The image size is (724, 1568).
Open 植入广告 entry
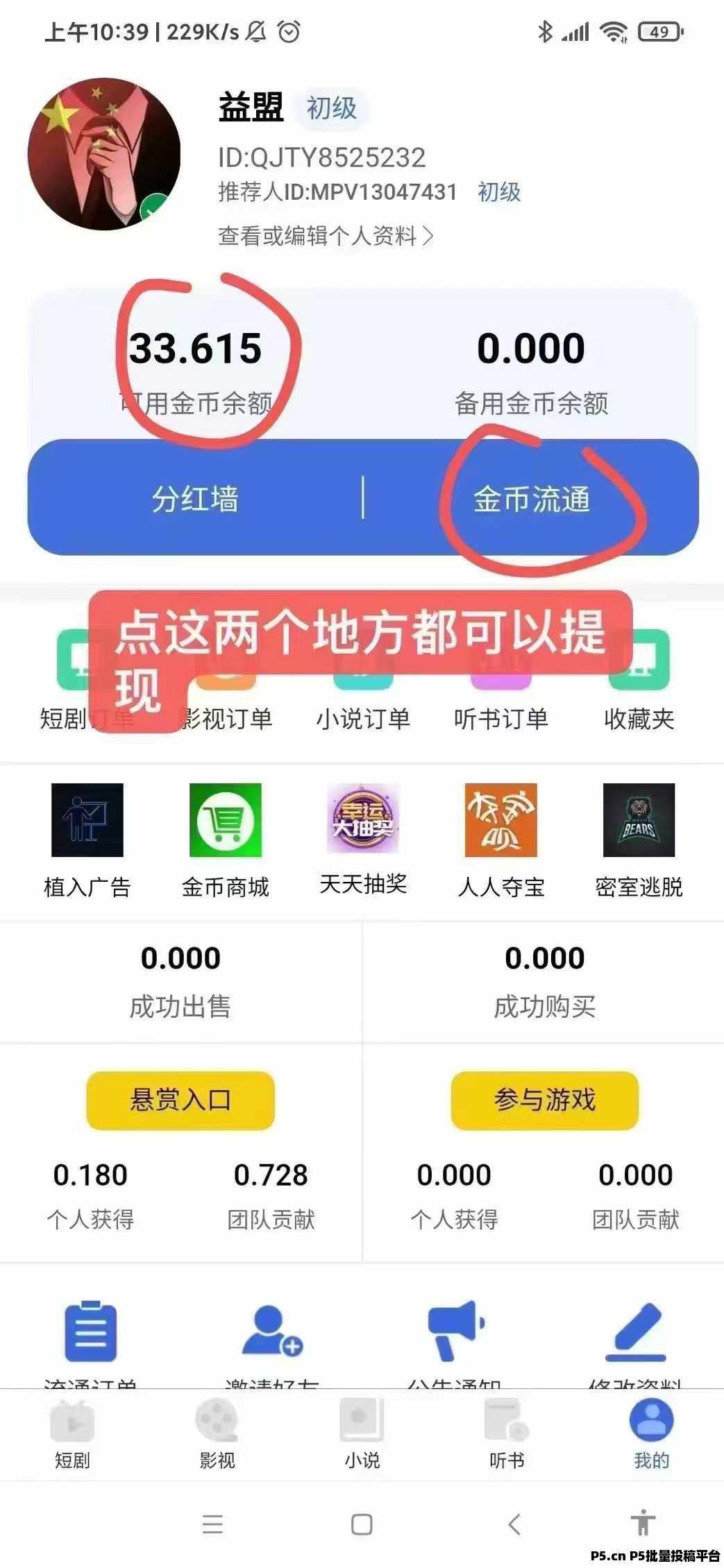[87, 838]
